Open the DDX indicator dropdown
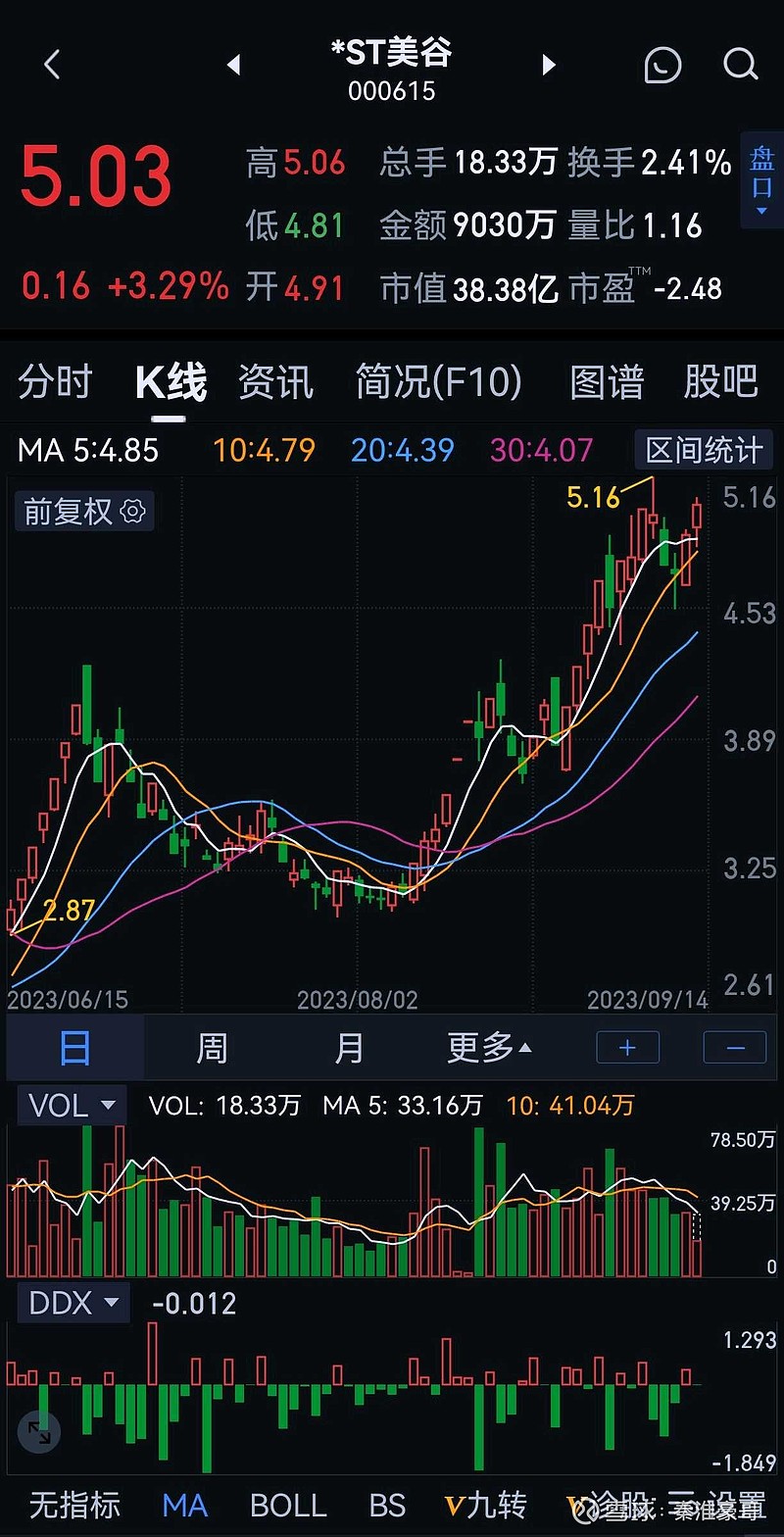 (x=73, y=1304)
